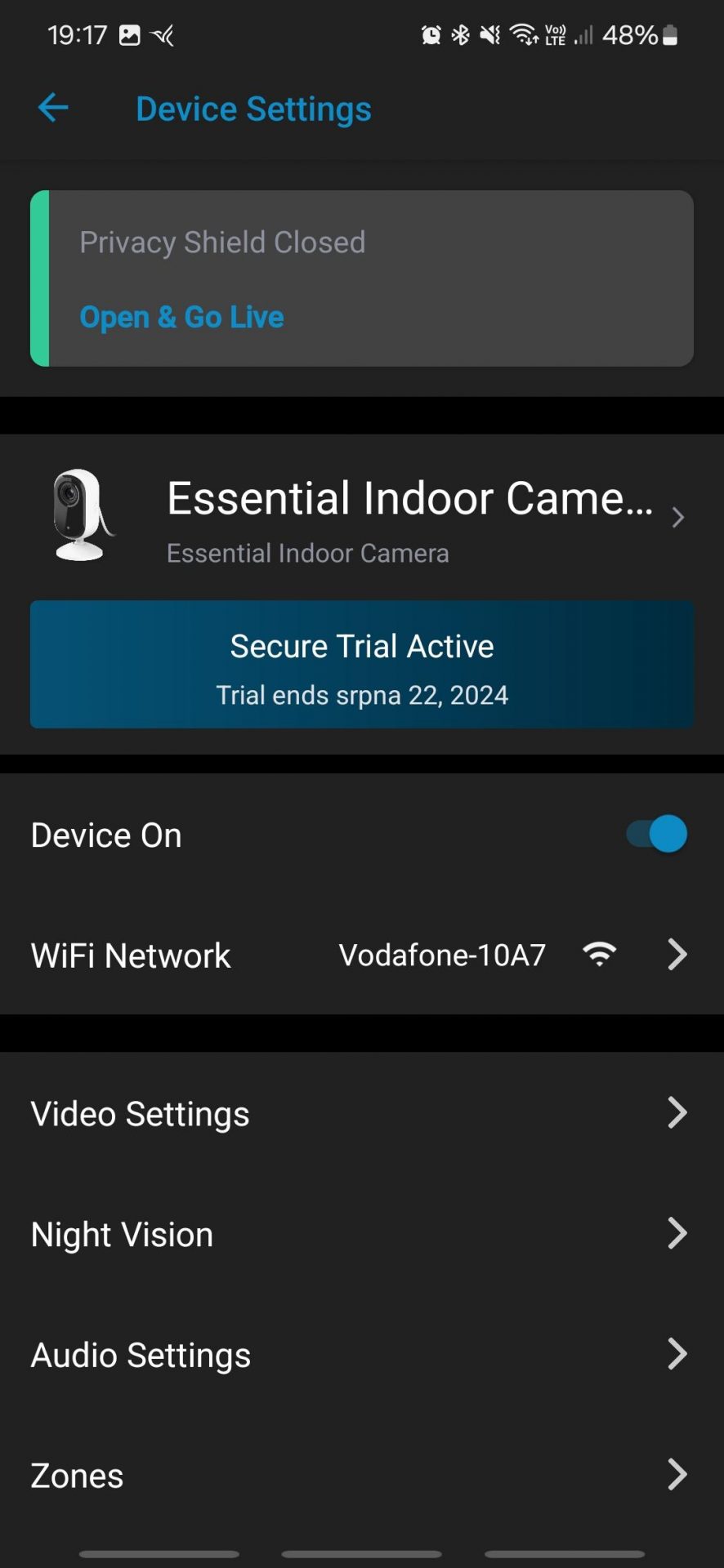Open Night Vision settings

(362, 1234)
